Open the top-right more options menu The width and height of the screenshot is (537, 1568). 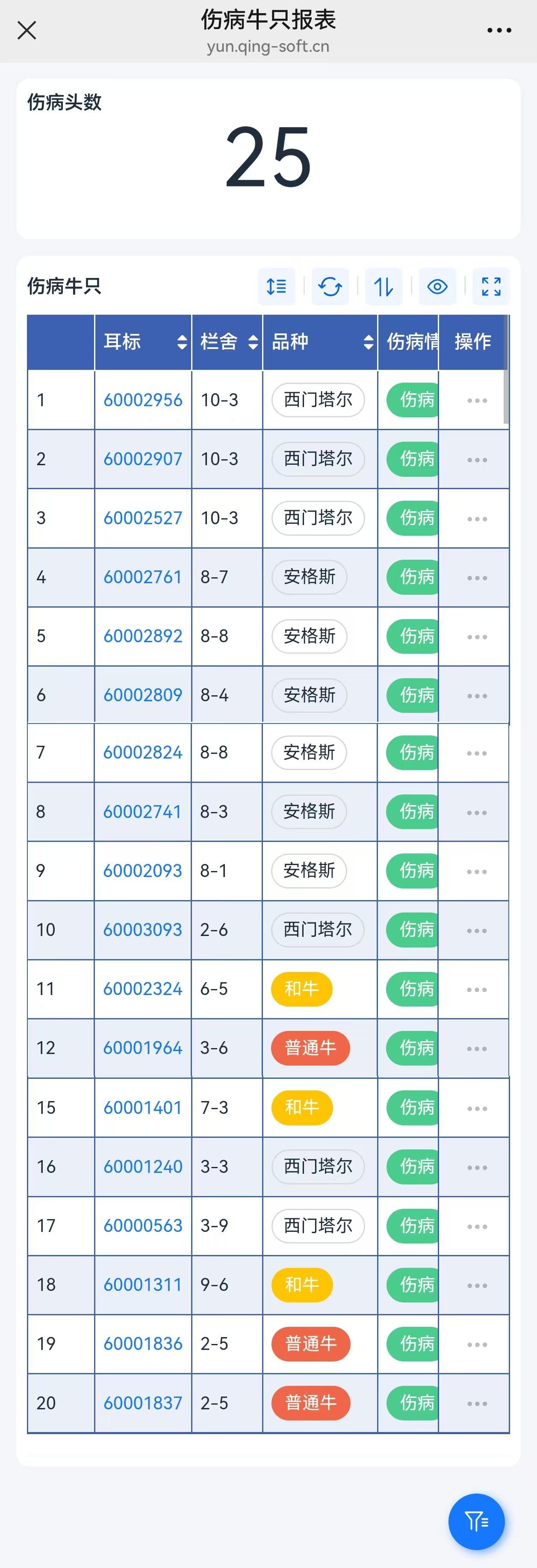pyautogui.click(x=499, y=30)
